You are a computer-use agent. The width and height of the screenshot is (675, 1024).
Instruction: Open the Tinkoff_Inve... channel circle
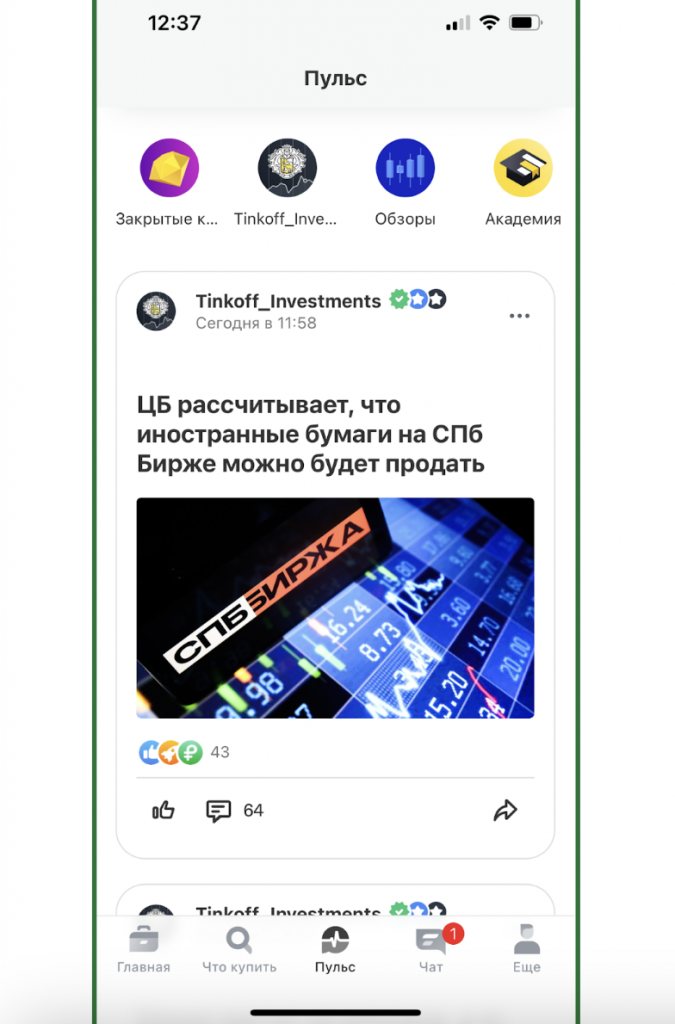point(287,168)
